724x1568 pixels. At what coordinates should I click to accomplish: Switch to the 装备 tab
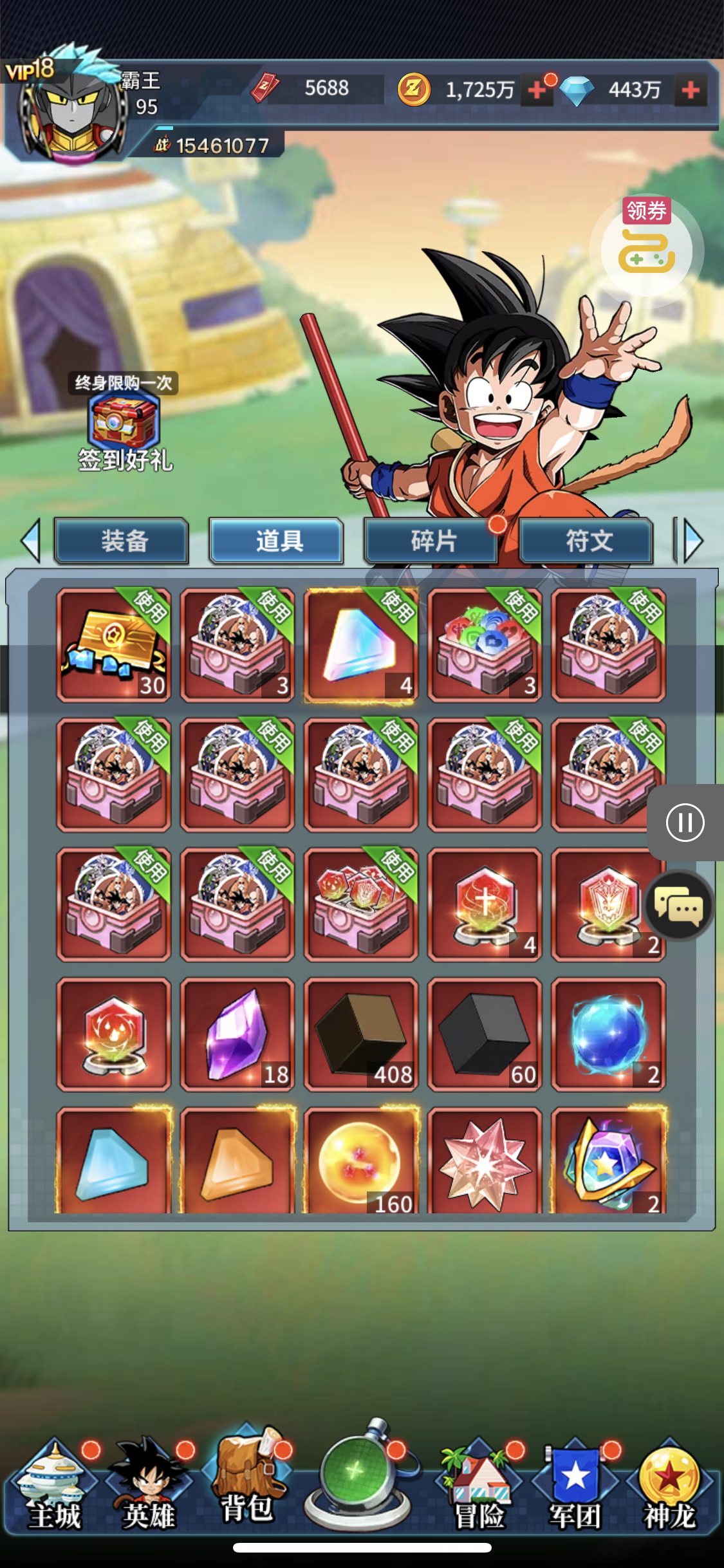[x=122, y=541]
